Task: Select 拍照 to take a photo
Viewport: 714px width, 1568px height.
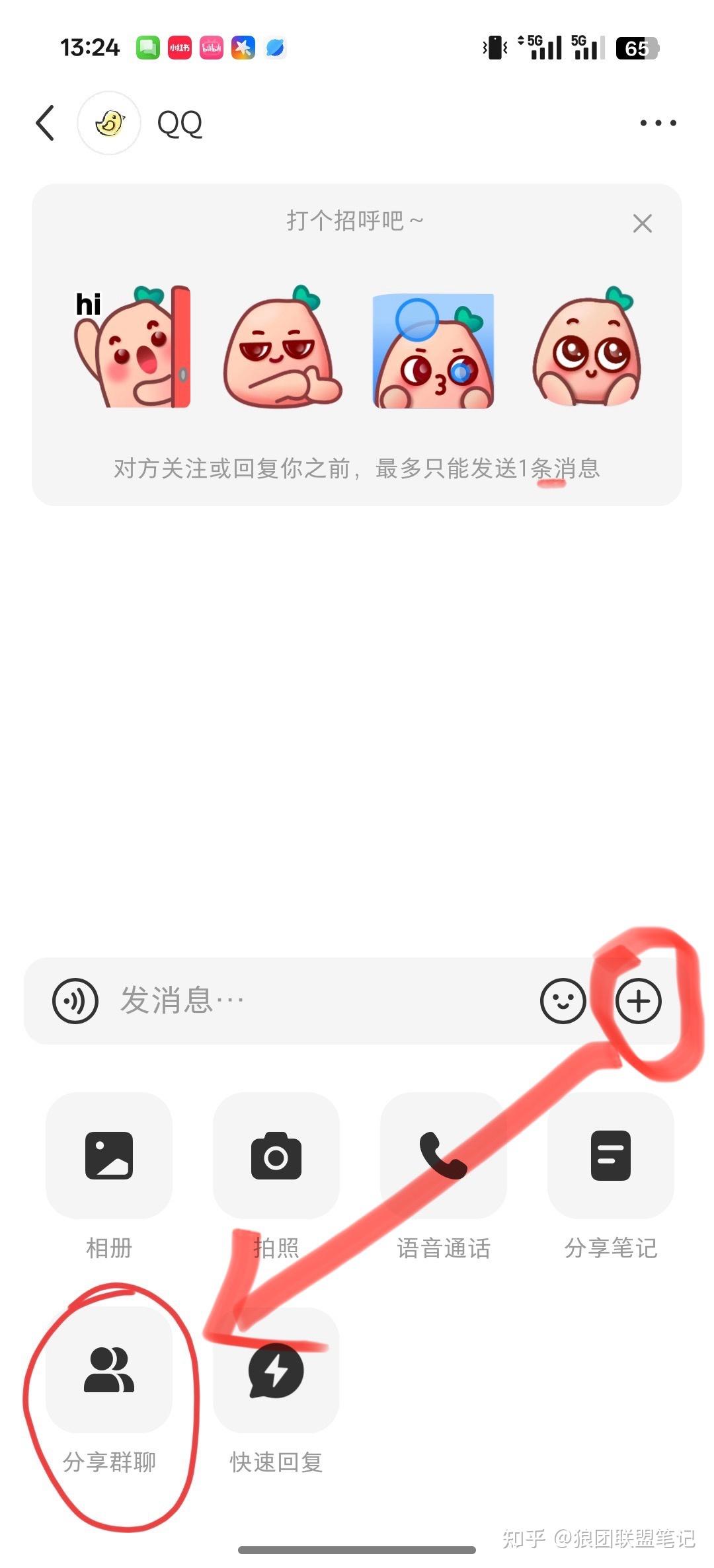Action: click(x=276, y=1156)
